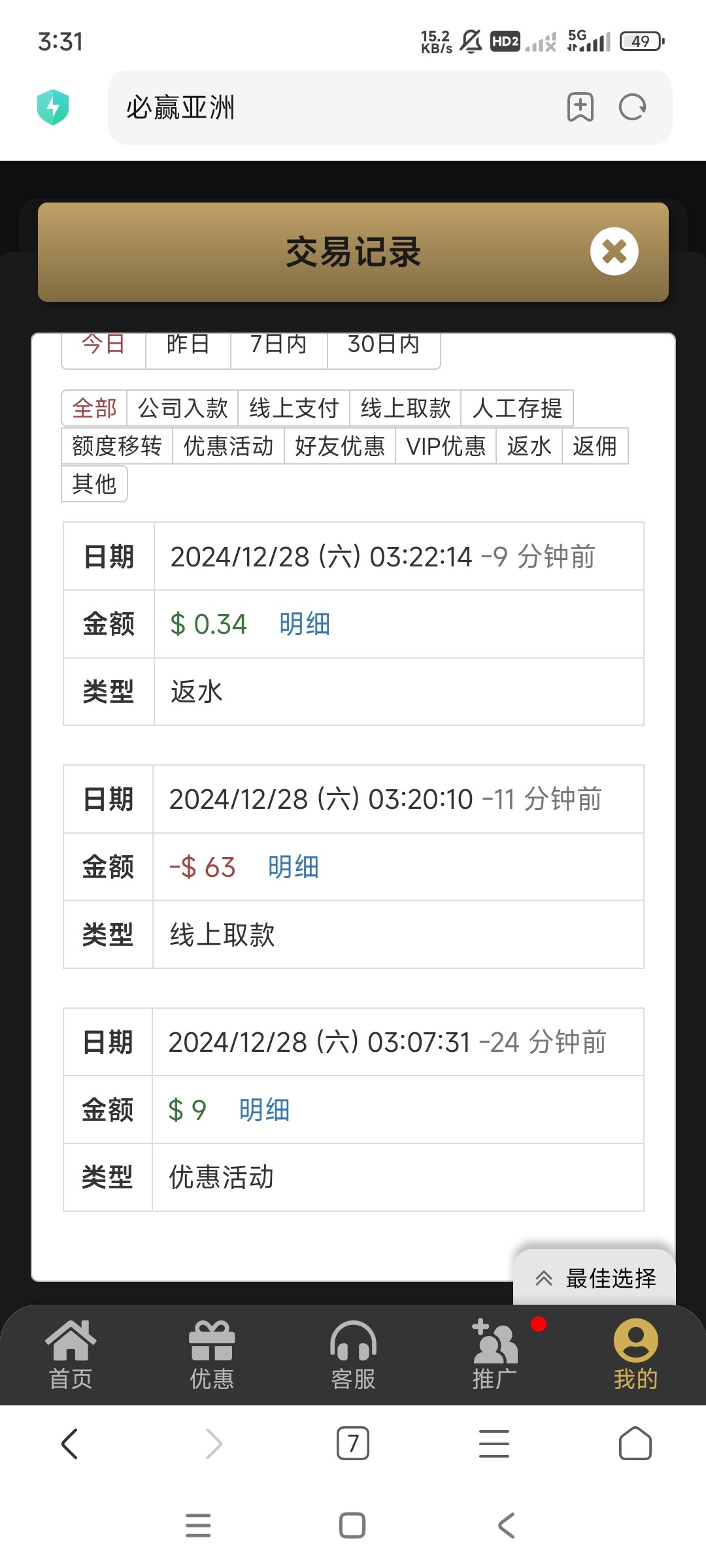The height and width of the screenshot is (1568, 706).
Task: Close the 交易记录 dialog
Action: [x=614, y=252]
